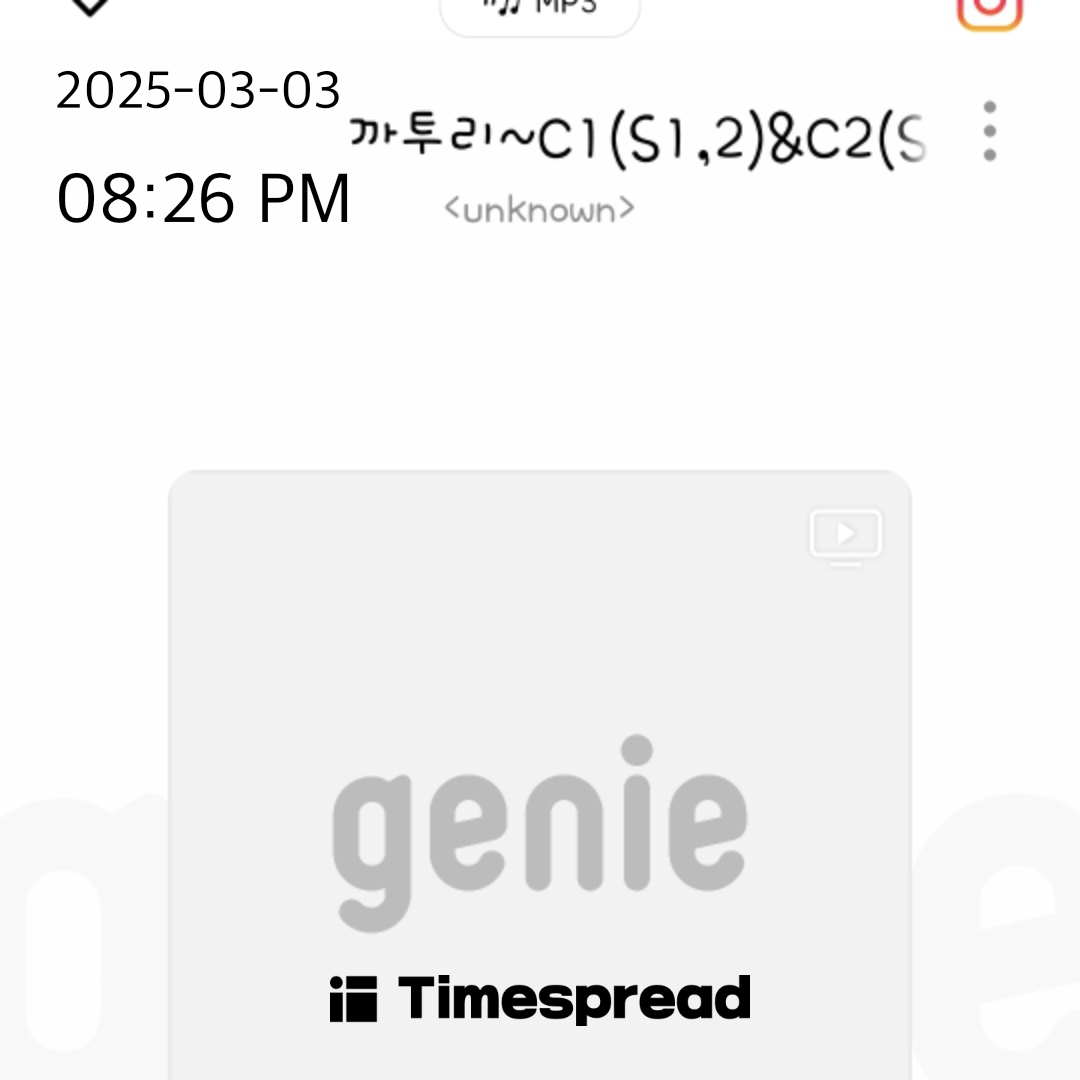Tap the MP3 quality chip
Screen dimensions: 1080x1080
click(x=539, y=12)
